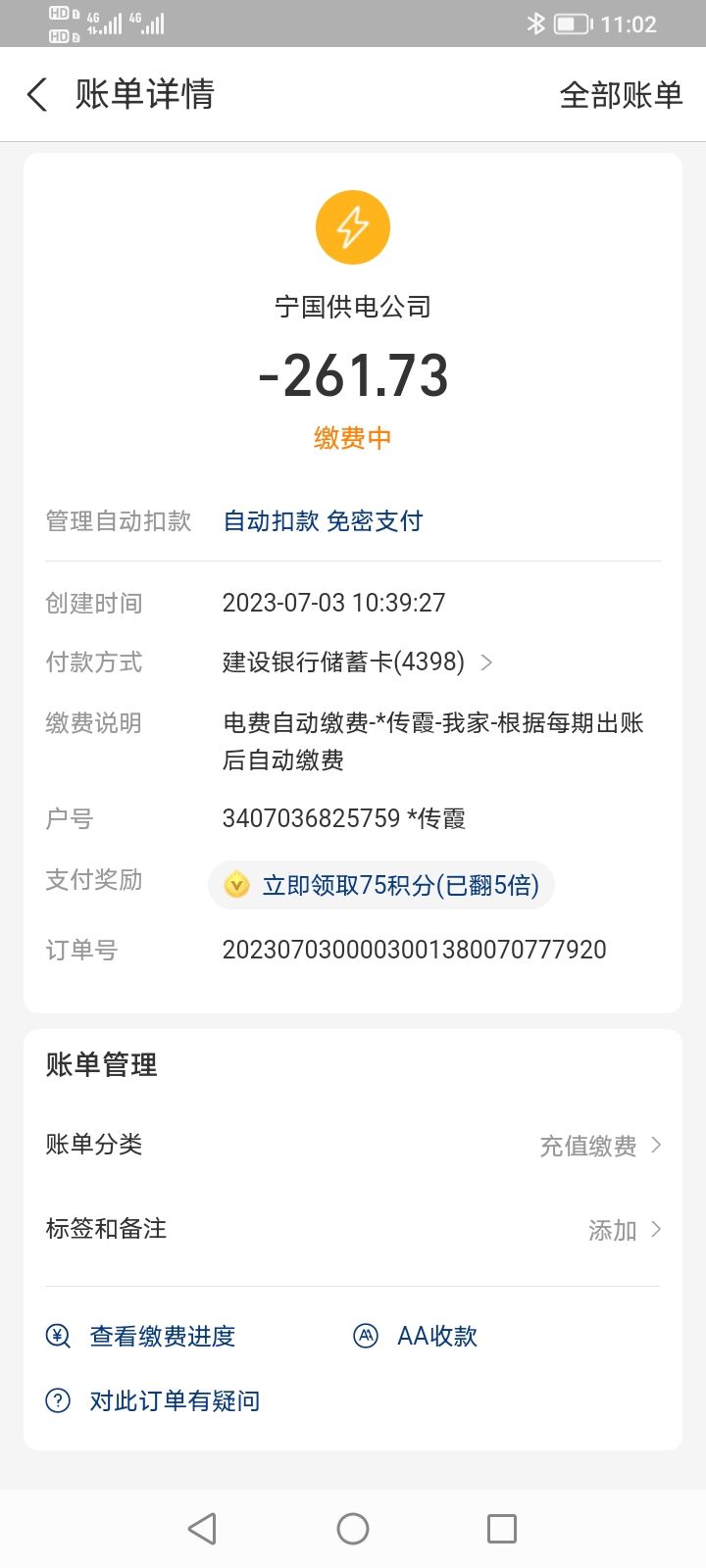
Task: Change 账单分类 充值缴费
Action: [600, 1146]
